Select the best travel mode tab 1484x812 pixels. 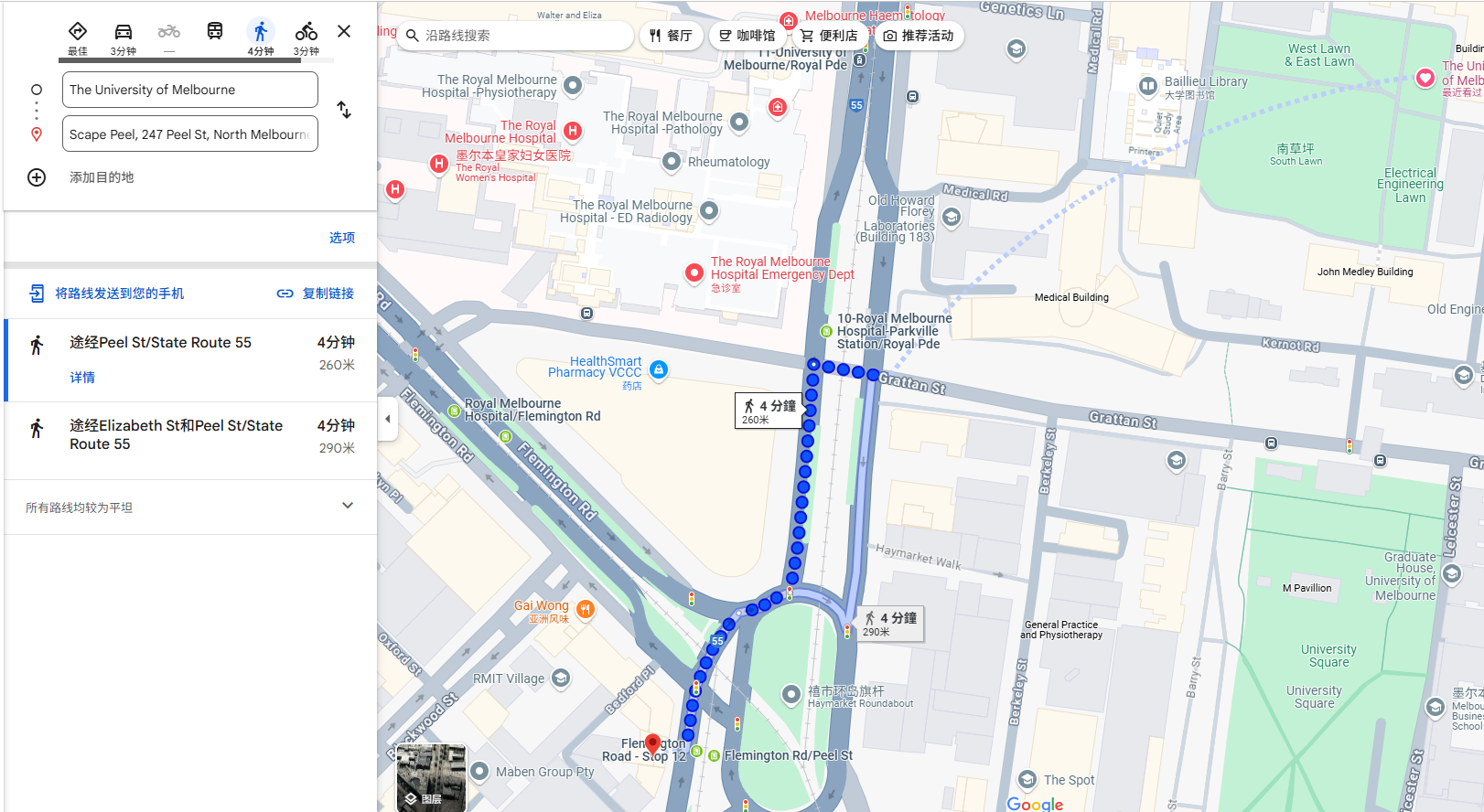78,37
